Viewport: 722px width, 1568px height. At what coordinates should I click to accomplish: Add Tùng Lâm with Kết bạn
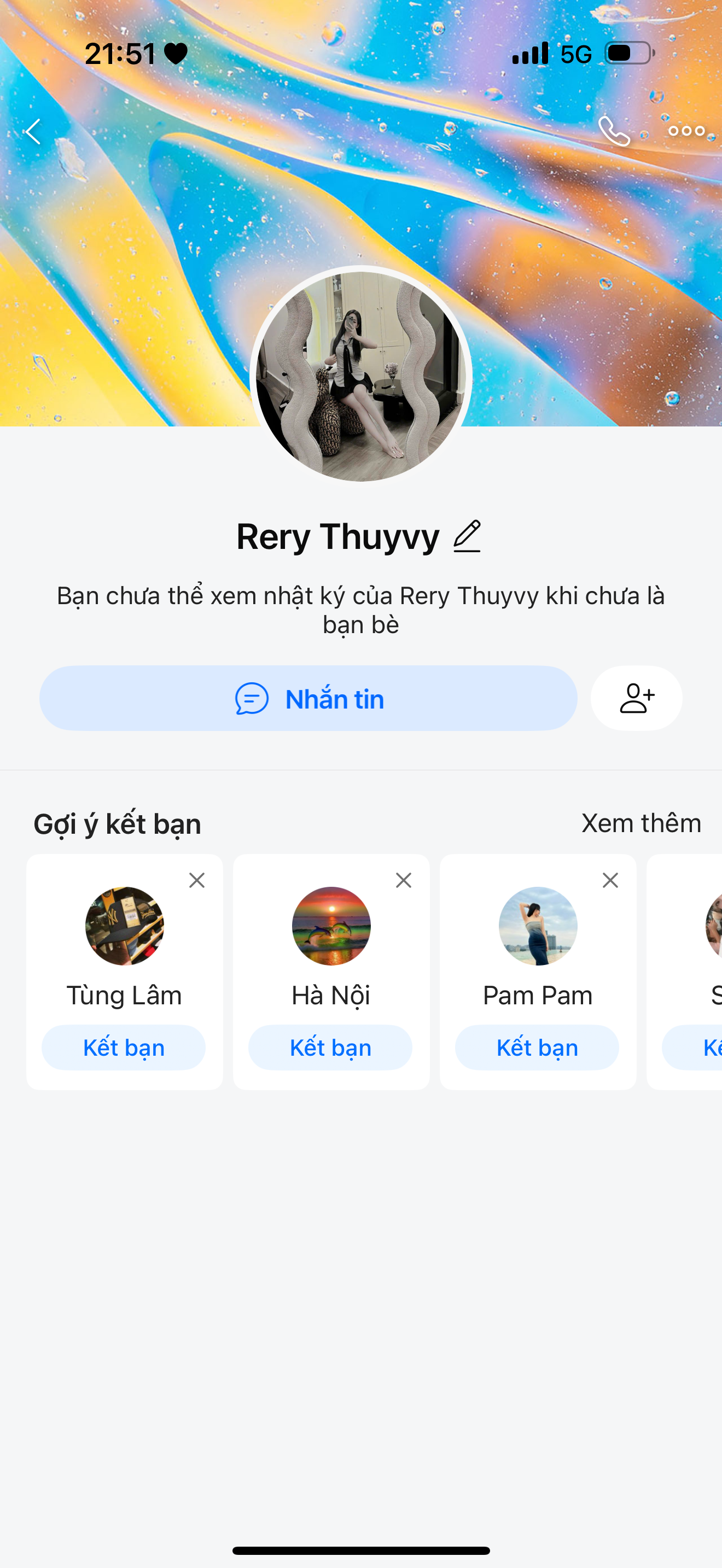(x=124, y=1048)
